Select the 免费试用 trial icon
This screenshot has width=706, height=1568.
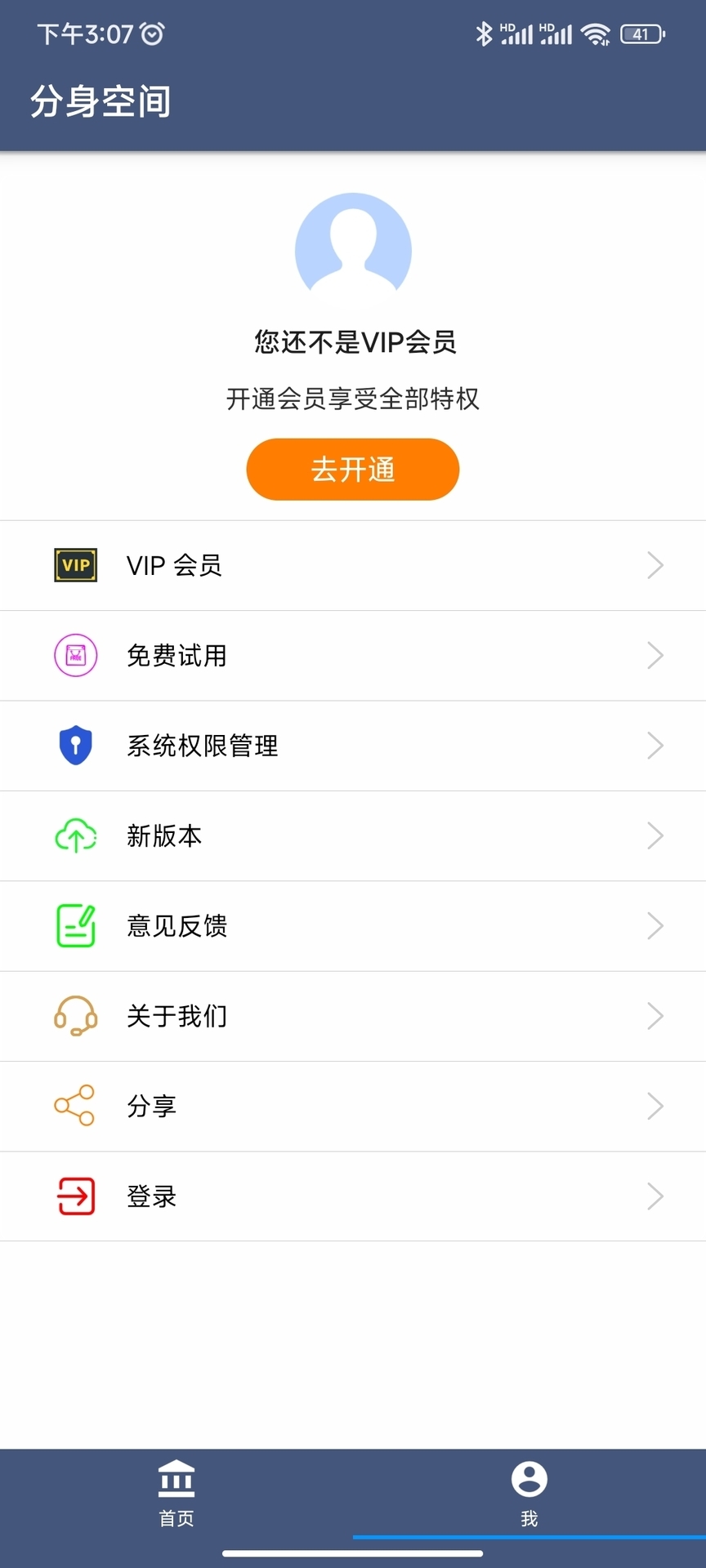[x=75, y=655]
